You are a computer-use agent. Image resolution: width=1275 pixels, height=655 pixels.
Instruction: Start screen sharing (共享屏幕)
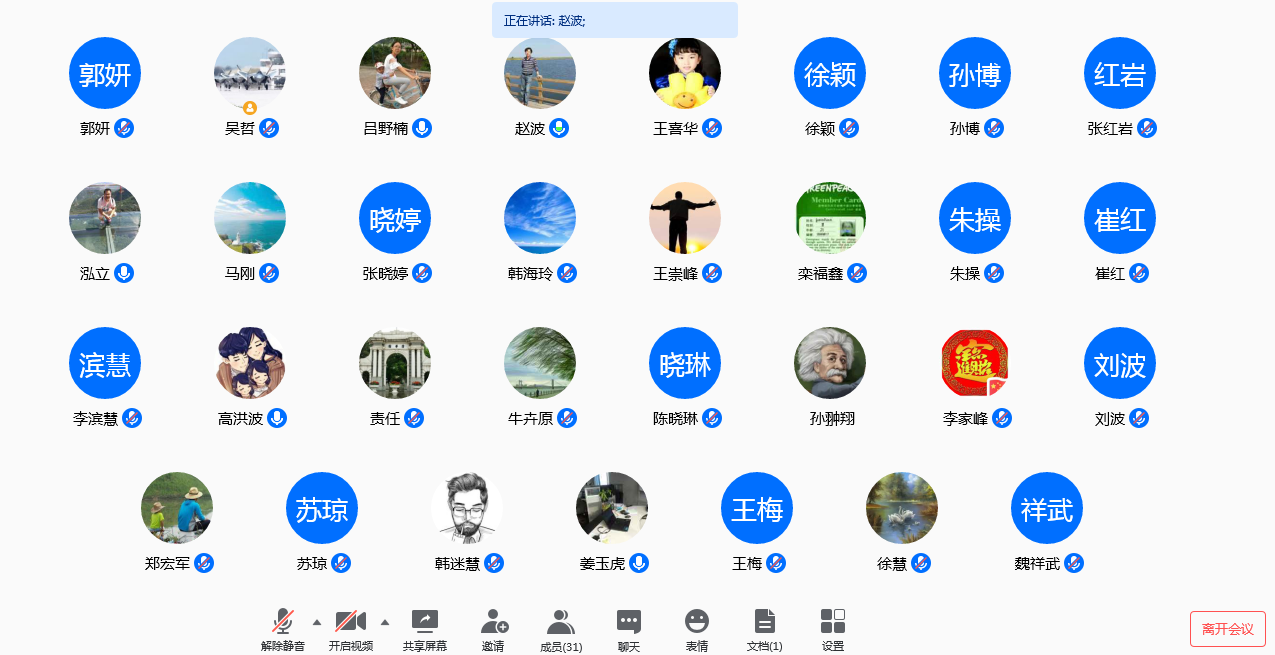425,629
